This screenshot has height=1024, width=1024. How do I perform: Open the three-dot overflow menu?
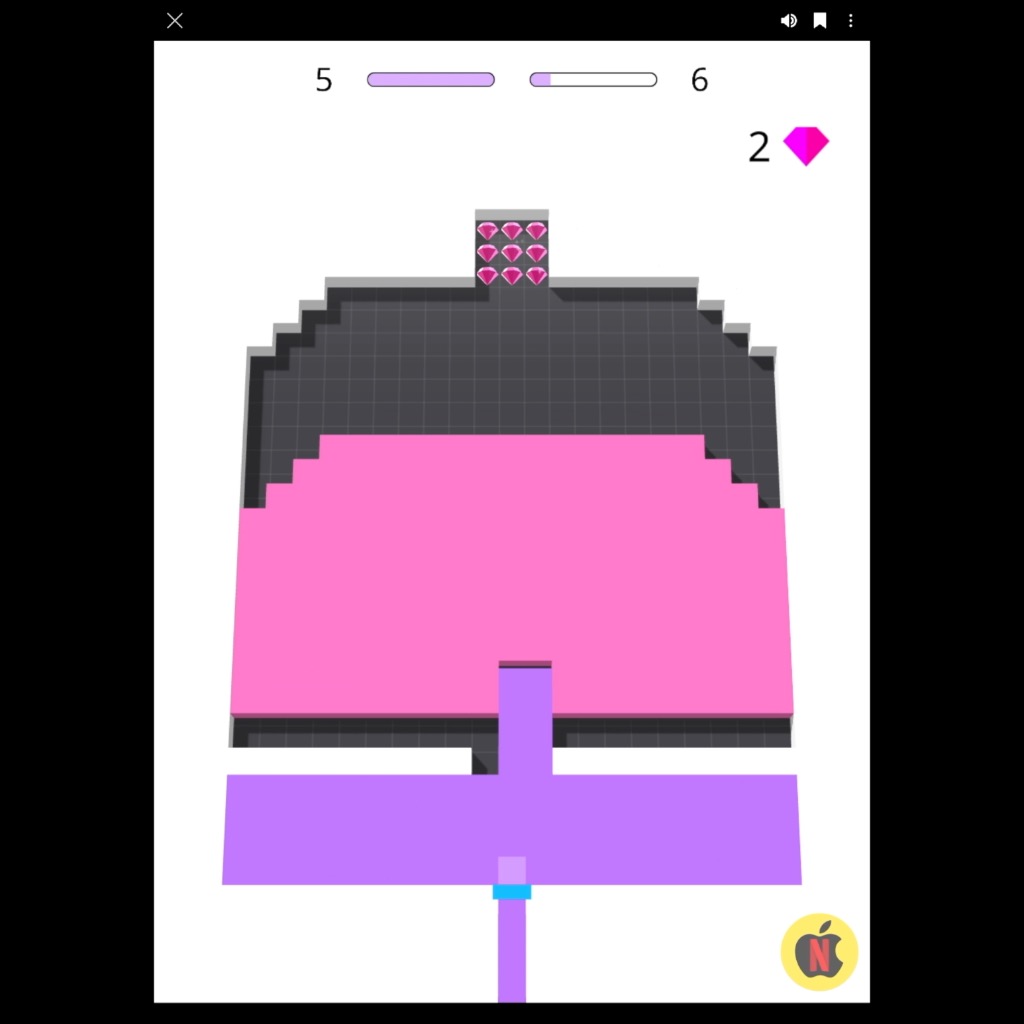tap(851, 20)
